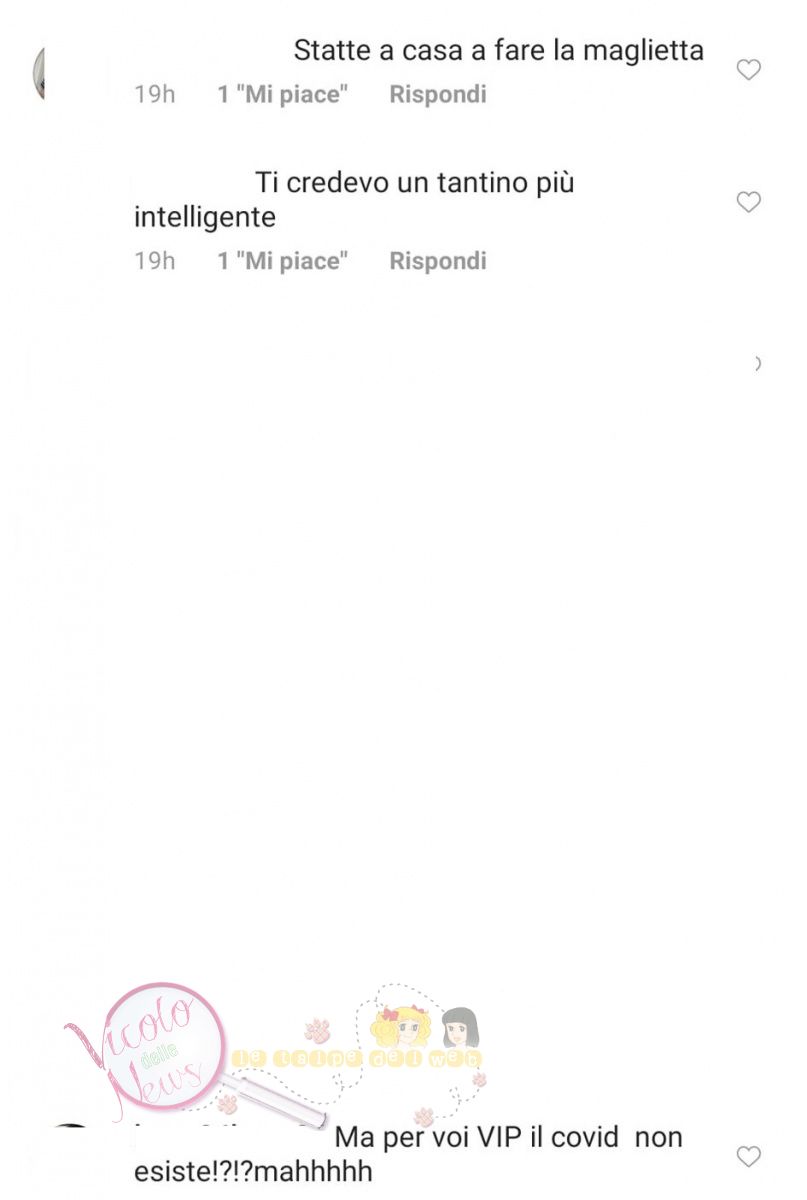Like the comment "Ma per voi VIP il covid"
The height and width of the screenshot is (1200, 807).
tap(748, 1157)
